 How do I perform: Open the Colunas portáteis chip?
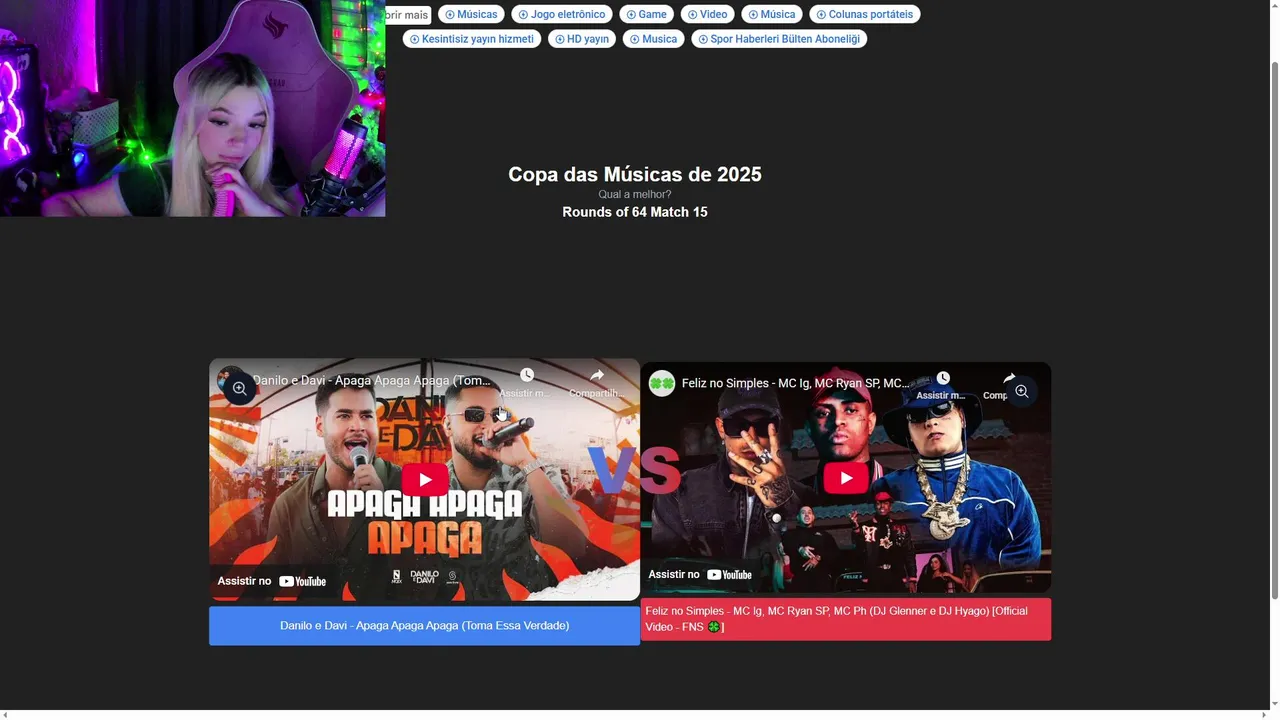pos(864,14)
